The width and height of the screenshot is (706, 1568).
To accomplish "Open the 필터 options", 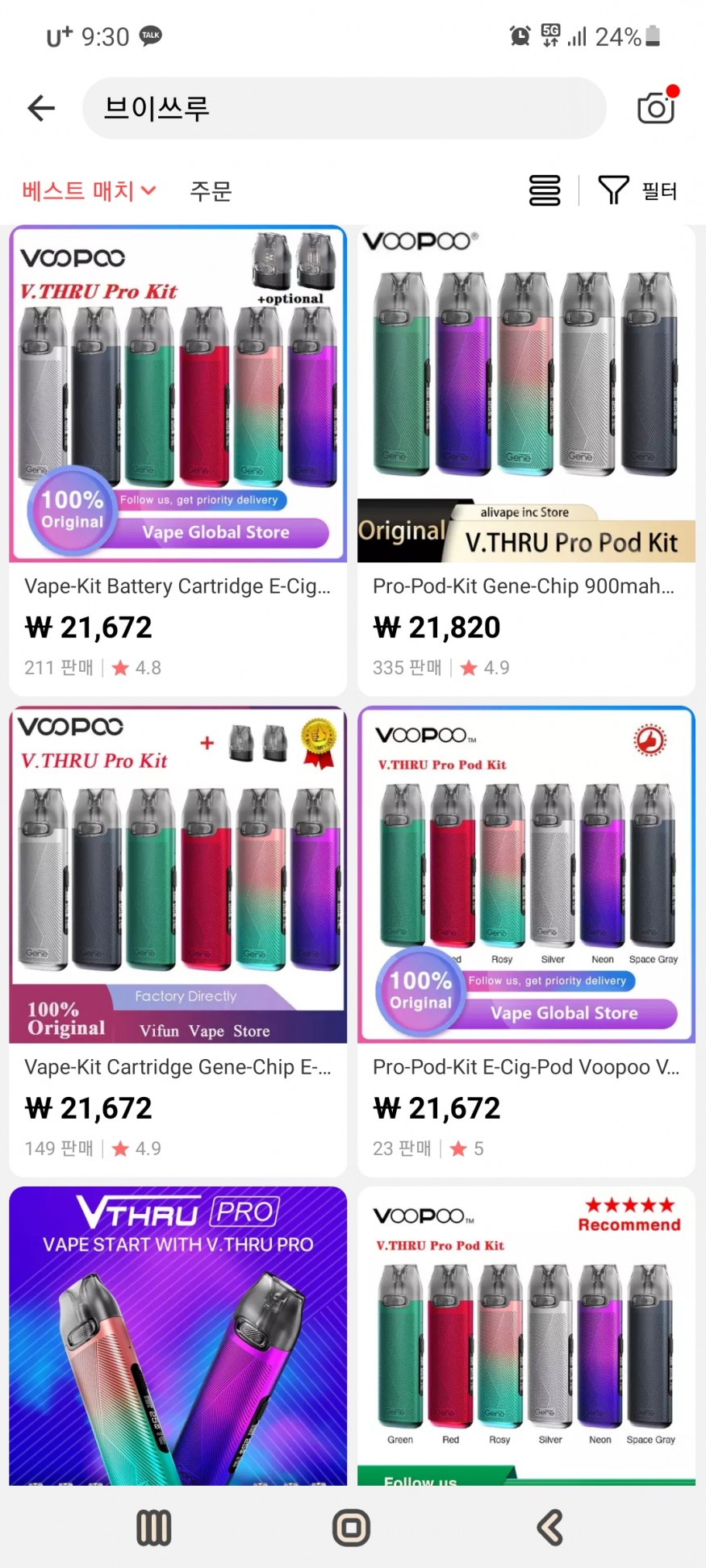I will pyautogui.click(x=637, y=190).
